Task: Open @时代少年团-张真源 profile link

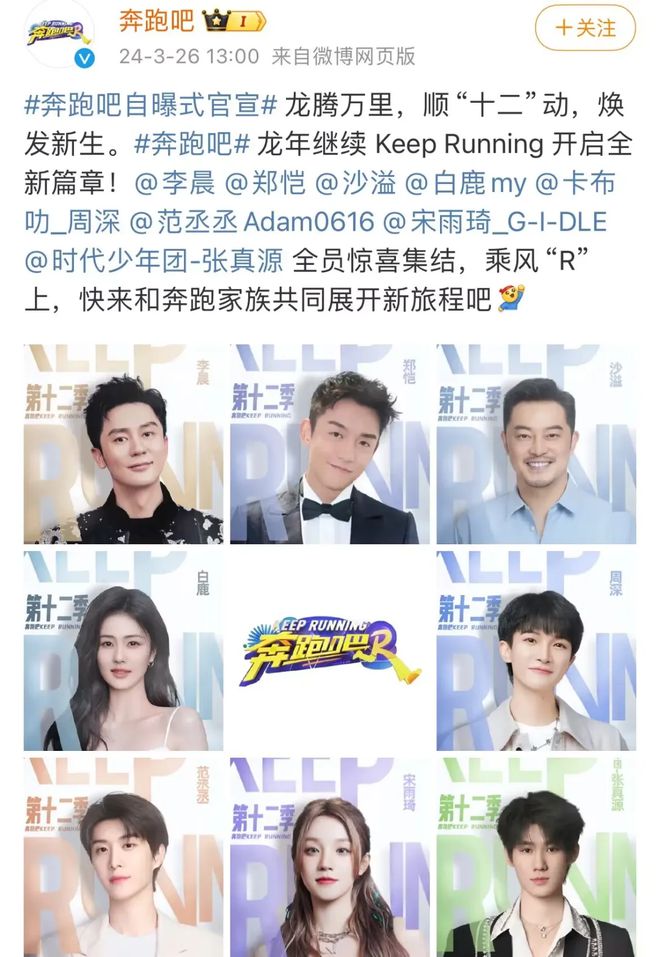Action: coord(153,262)
